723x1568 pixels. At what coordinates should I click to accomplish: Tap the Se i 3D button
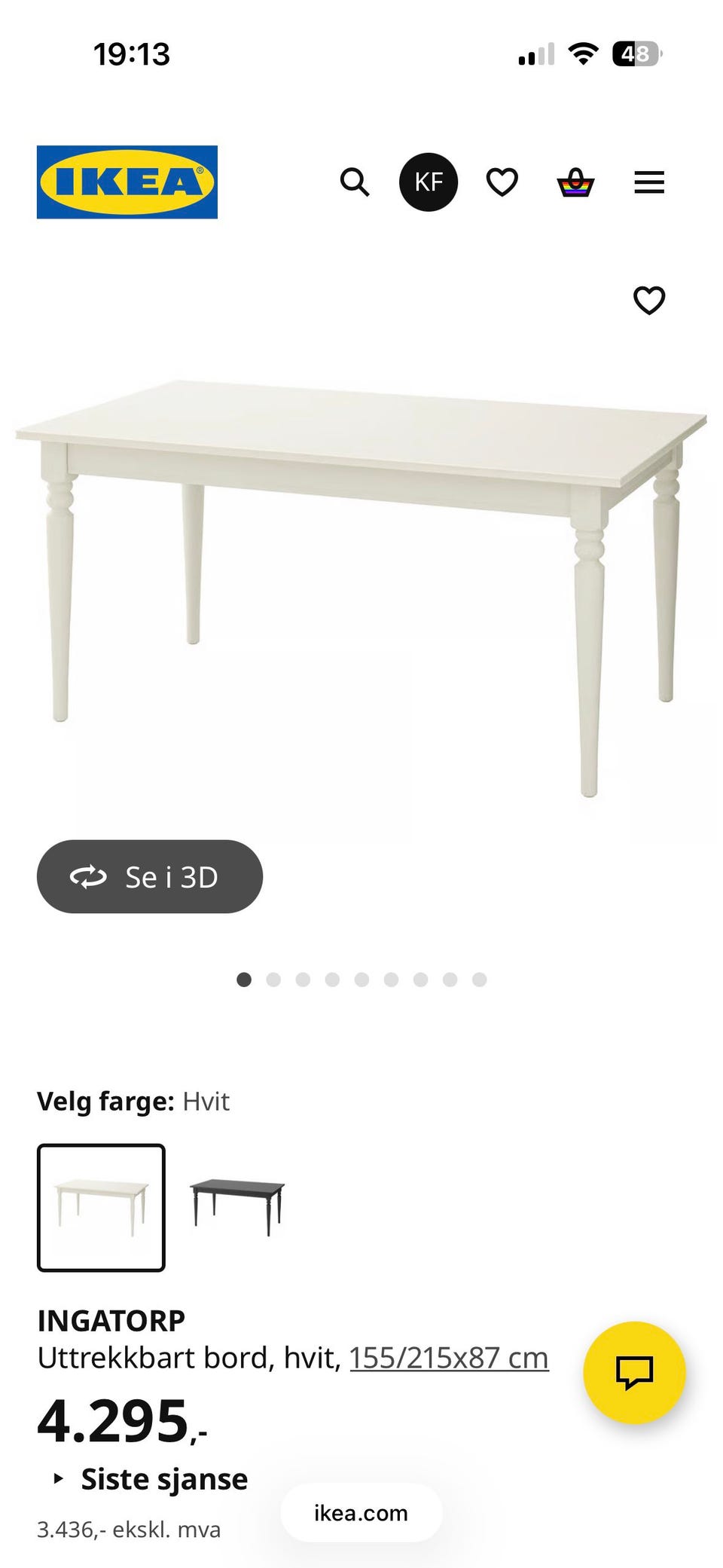(x=150, y=876)
